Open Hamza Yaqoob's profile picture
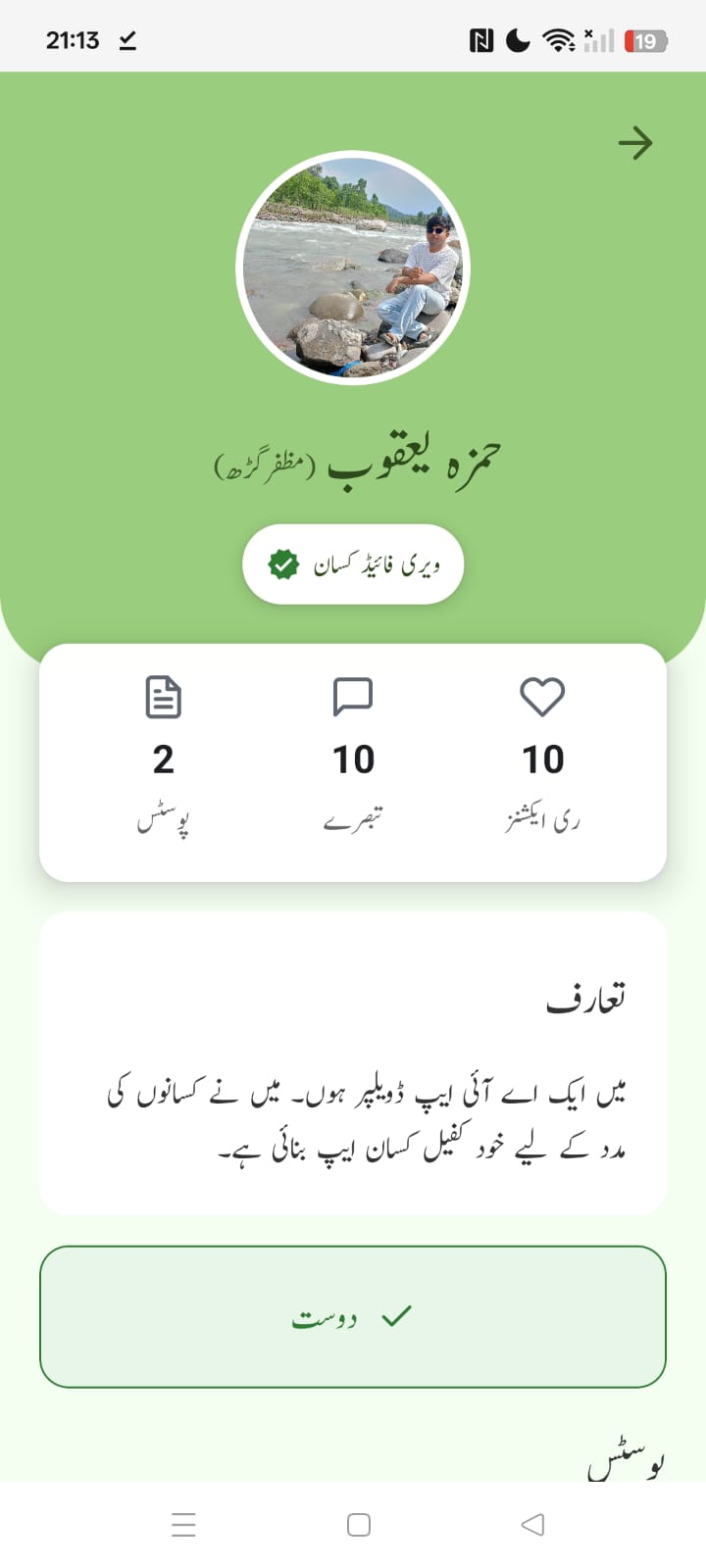 [353, 268]
